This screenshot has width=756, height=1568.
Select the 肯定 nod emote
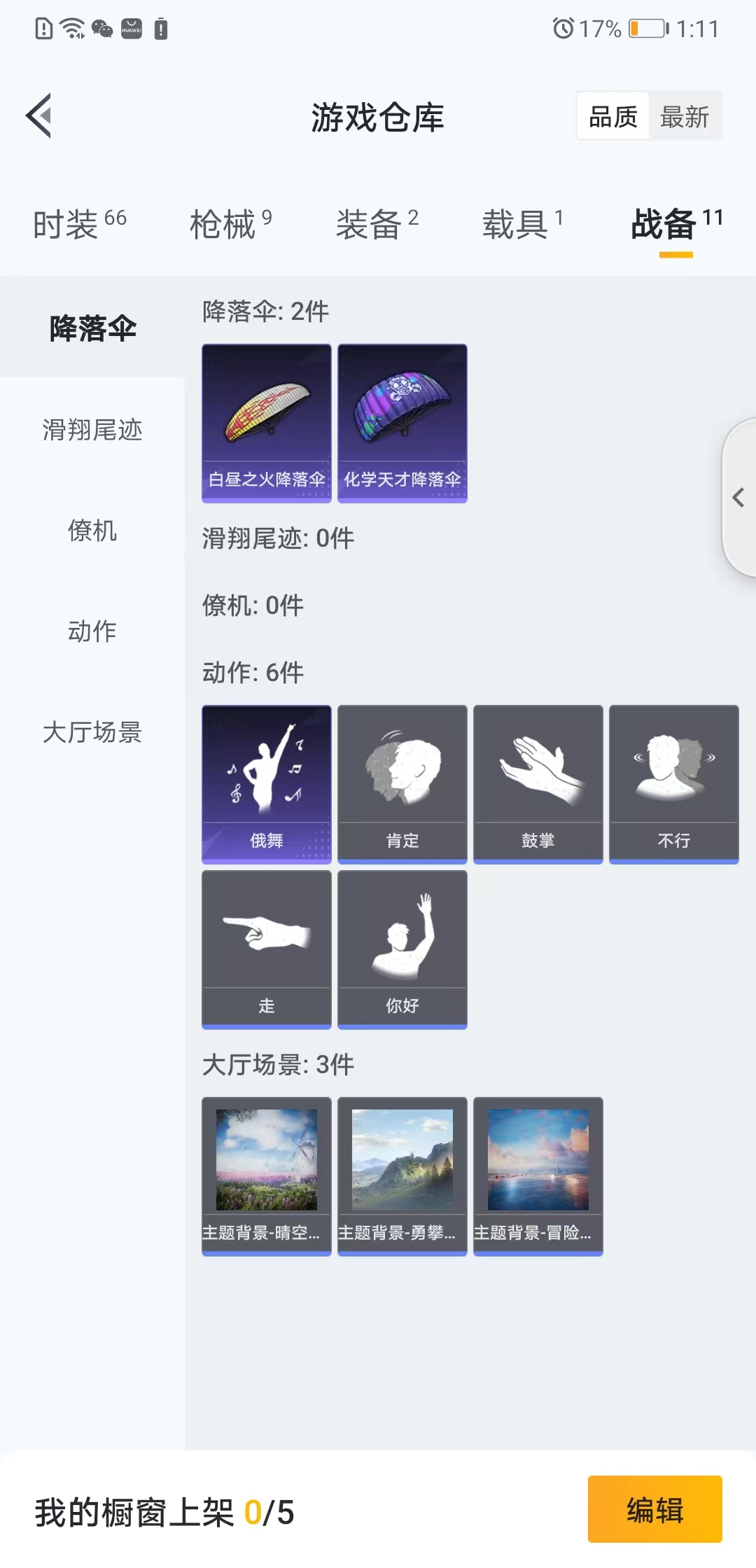(x=402, y=784)
